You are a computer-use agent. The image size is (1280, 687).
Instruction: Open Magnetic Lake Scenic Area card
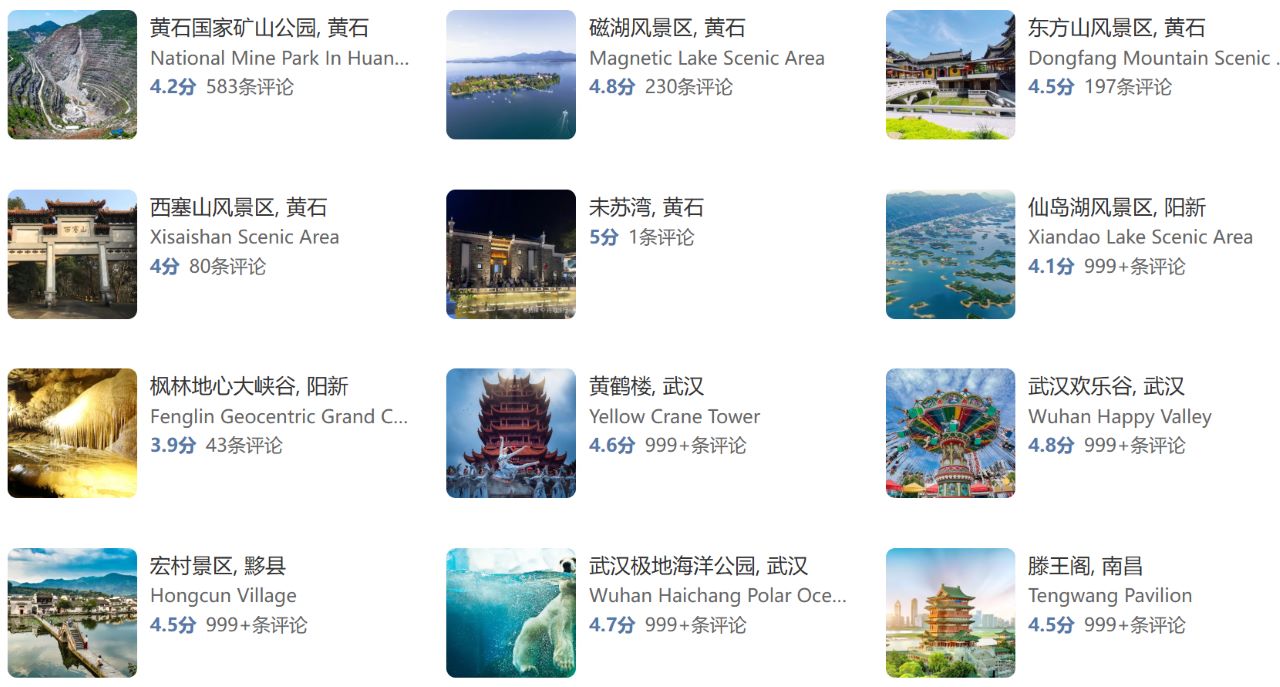667,28
